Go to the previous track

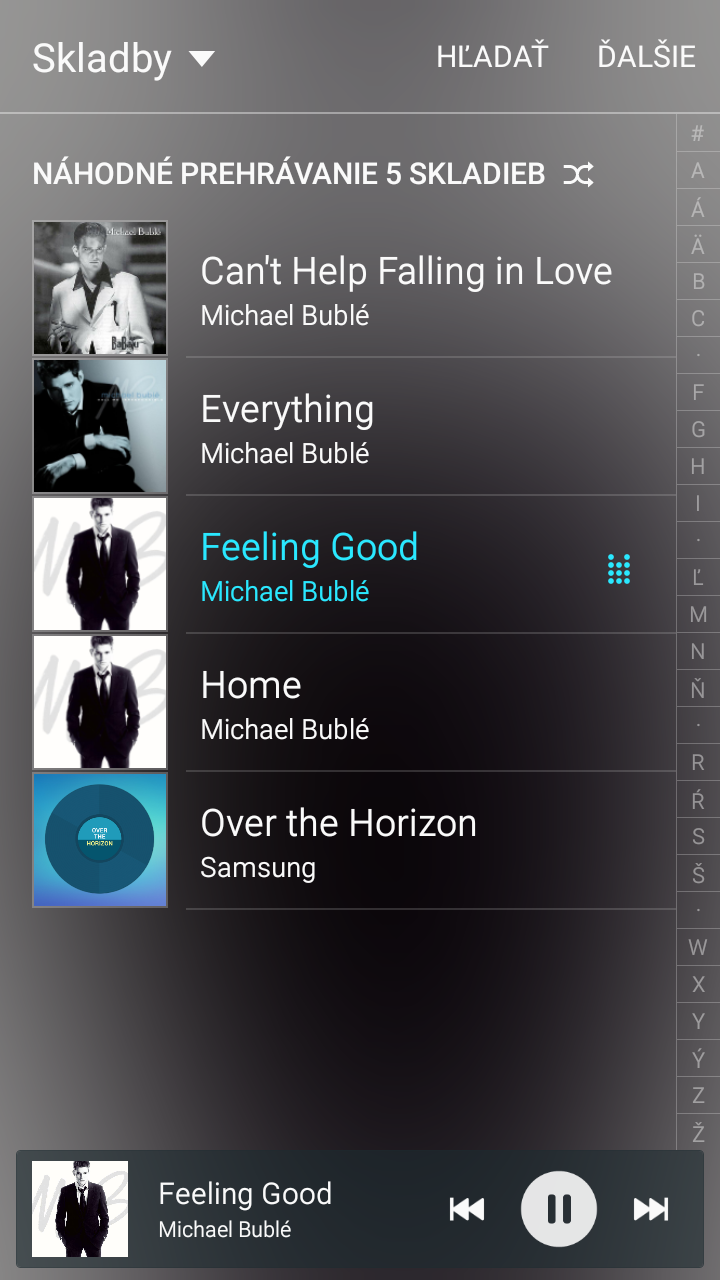[x=467, y=1209]
